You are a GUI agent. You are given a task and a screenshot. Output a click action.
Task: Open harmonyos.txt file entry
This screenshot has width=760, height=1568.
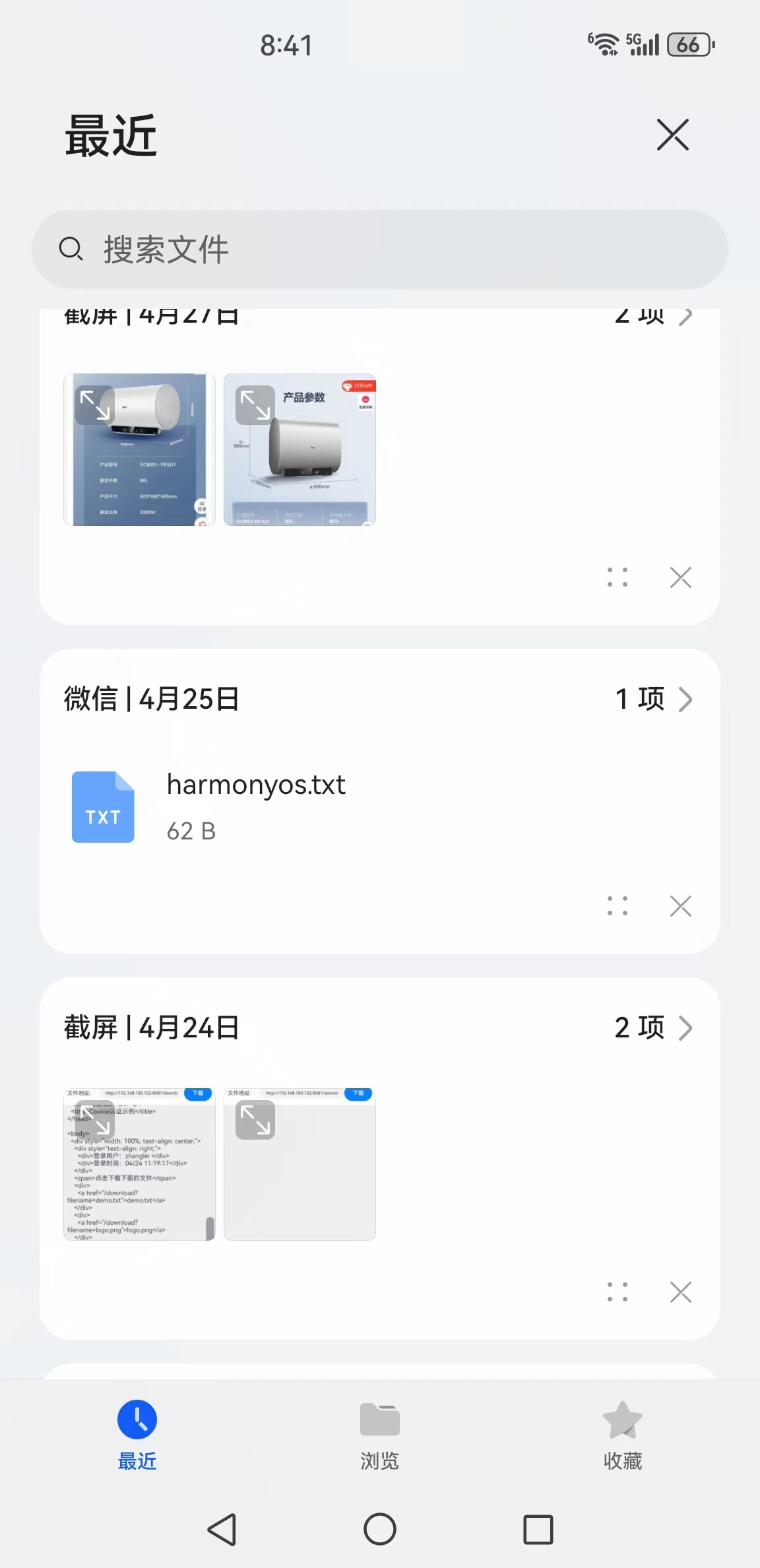coord(256,784)
